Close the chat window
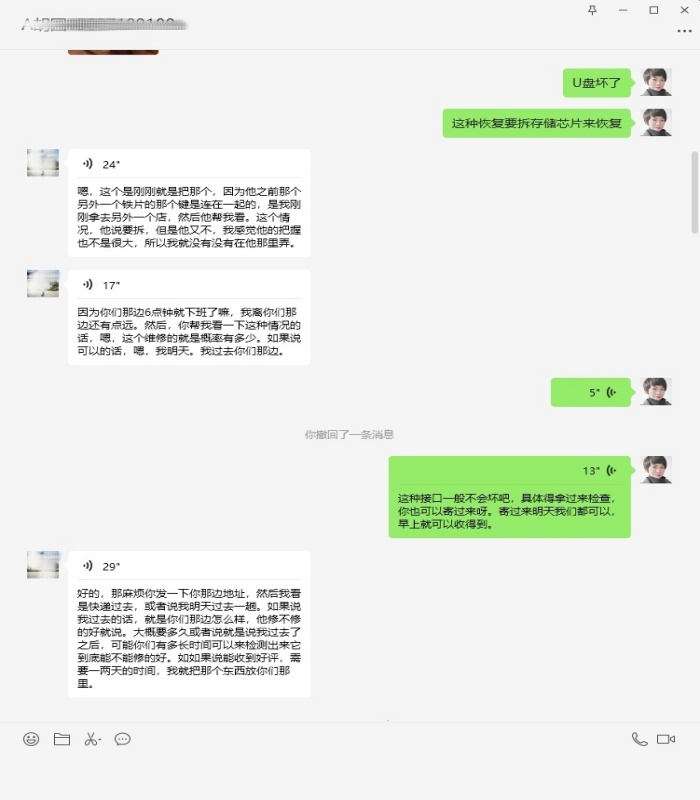 point(684,10)
